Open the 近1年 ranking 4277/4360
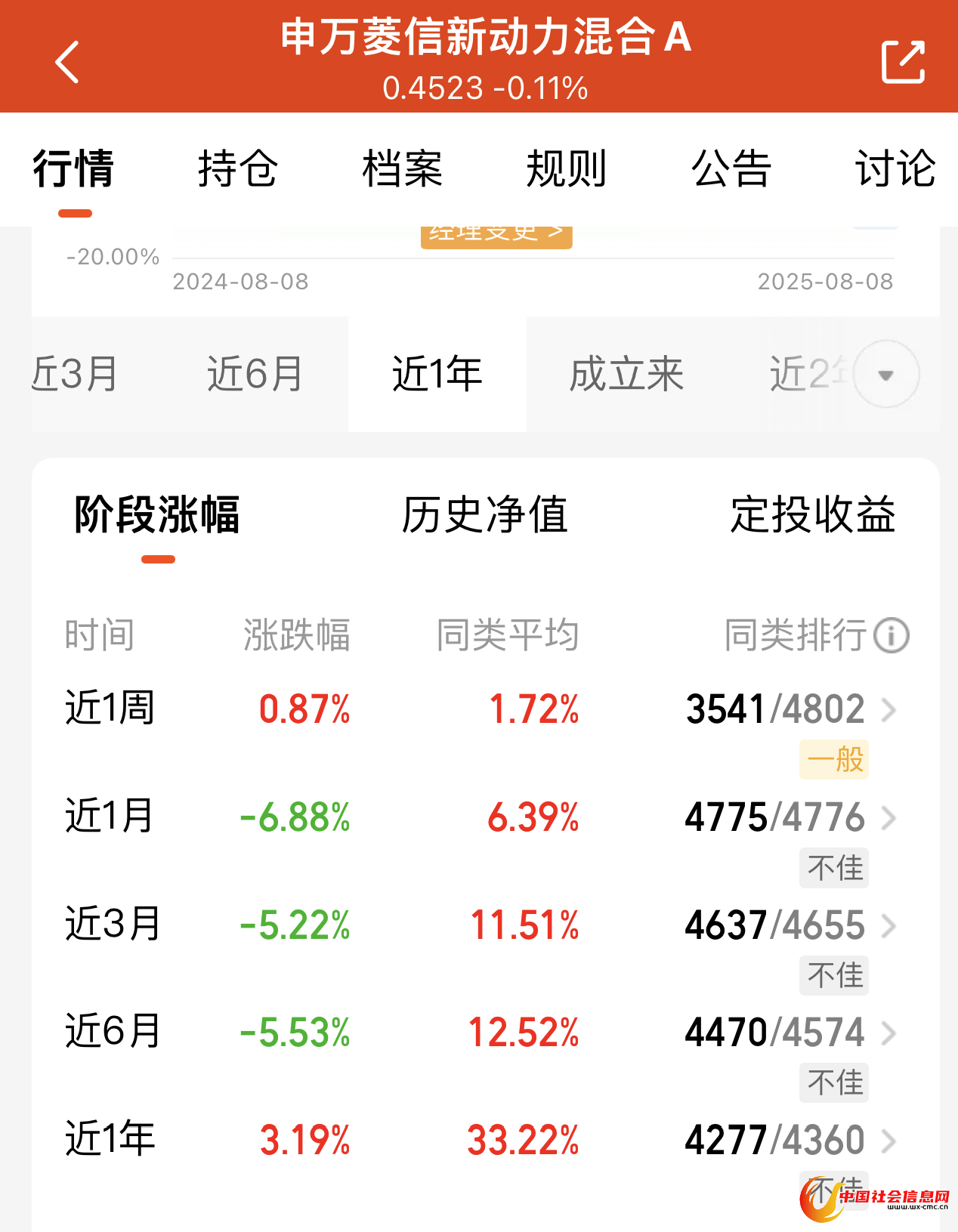The image size is (958, 1232). (790, 1140)
